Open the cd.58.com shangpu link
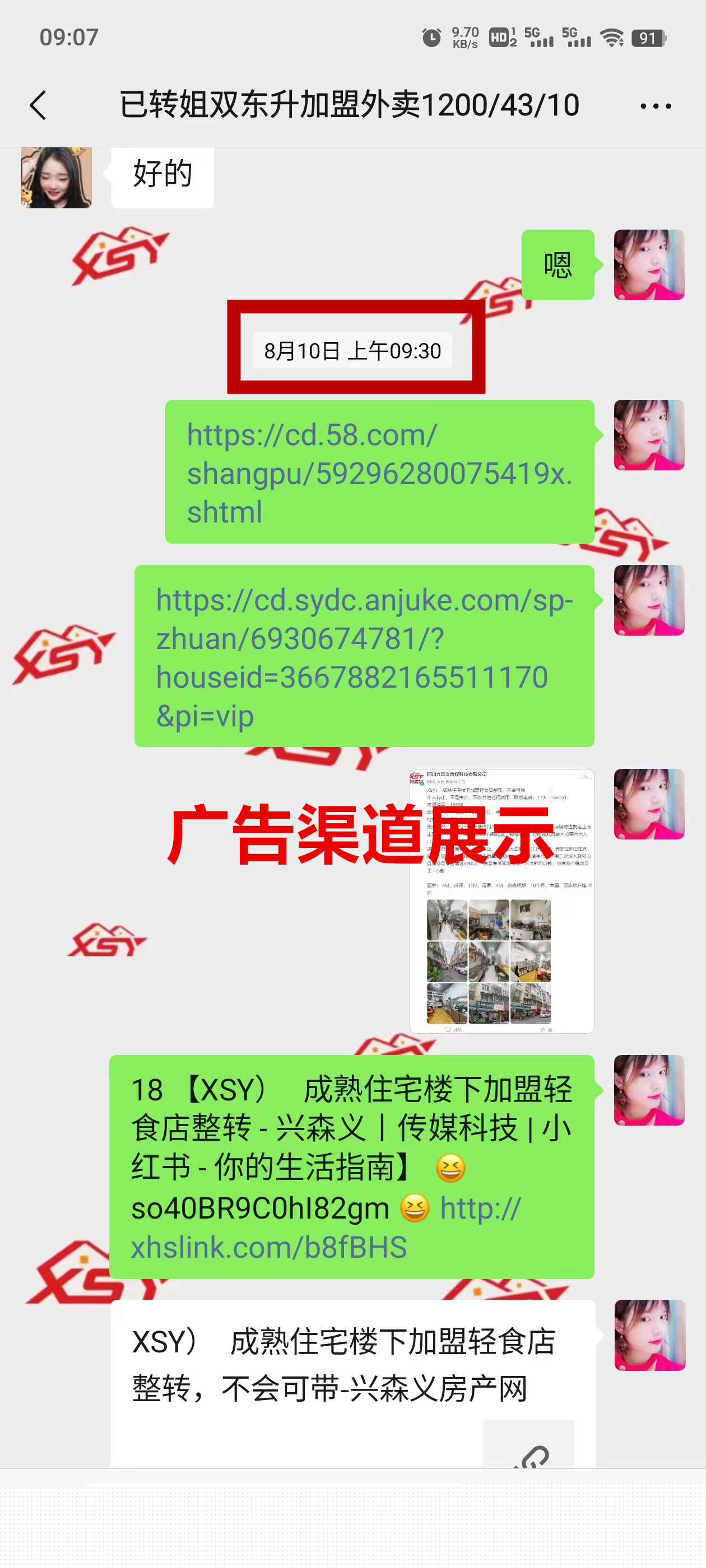 tap(379, 472)
